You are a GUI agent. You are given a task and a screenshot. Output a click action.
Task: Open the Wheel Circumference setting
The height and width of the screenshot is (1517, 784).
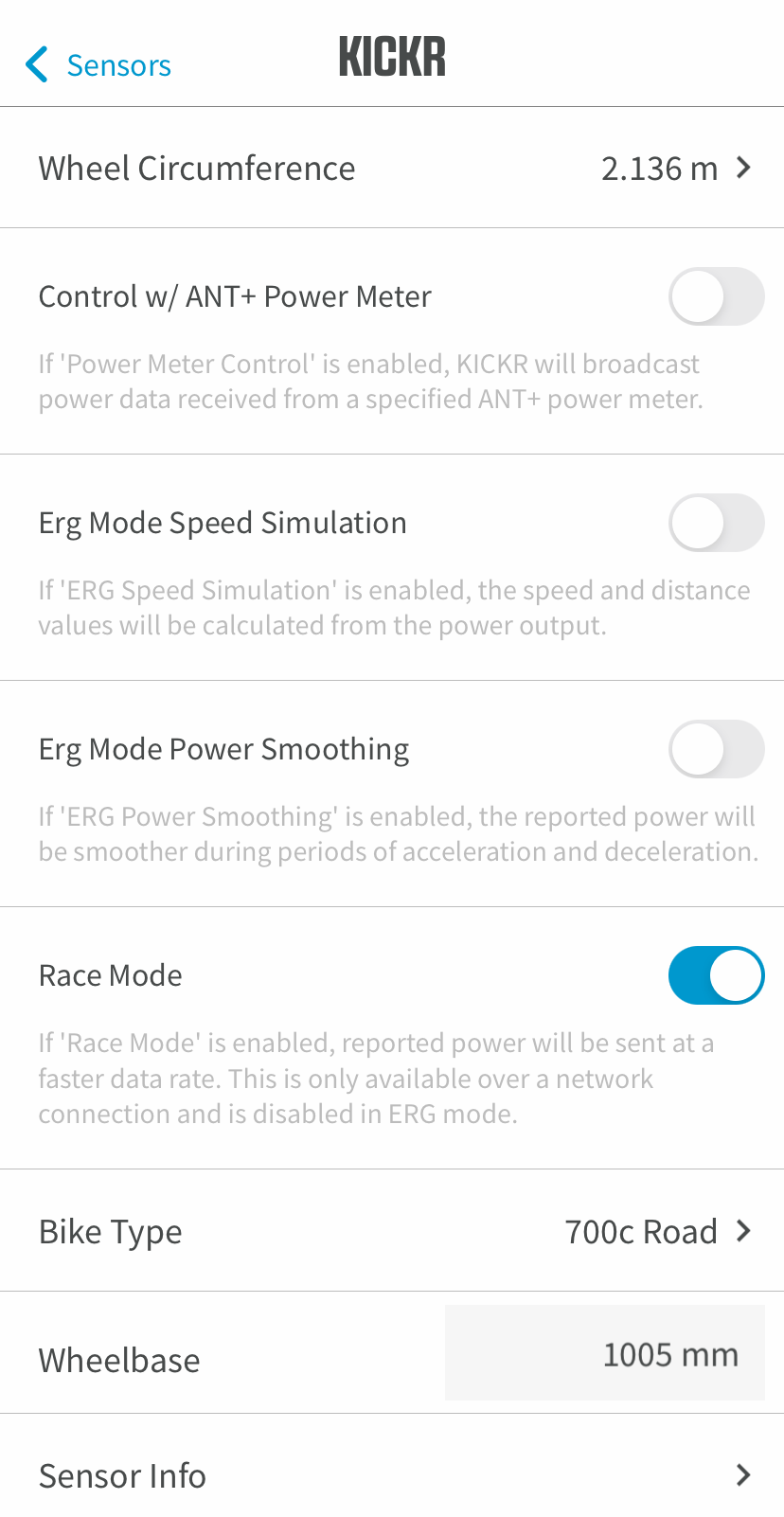[392, 168]
